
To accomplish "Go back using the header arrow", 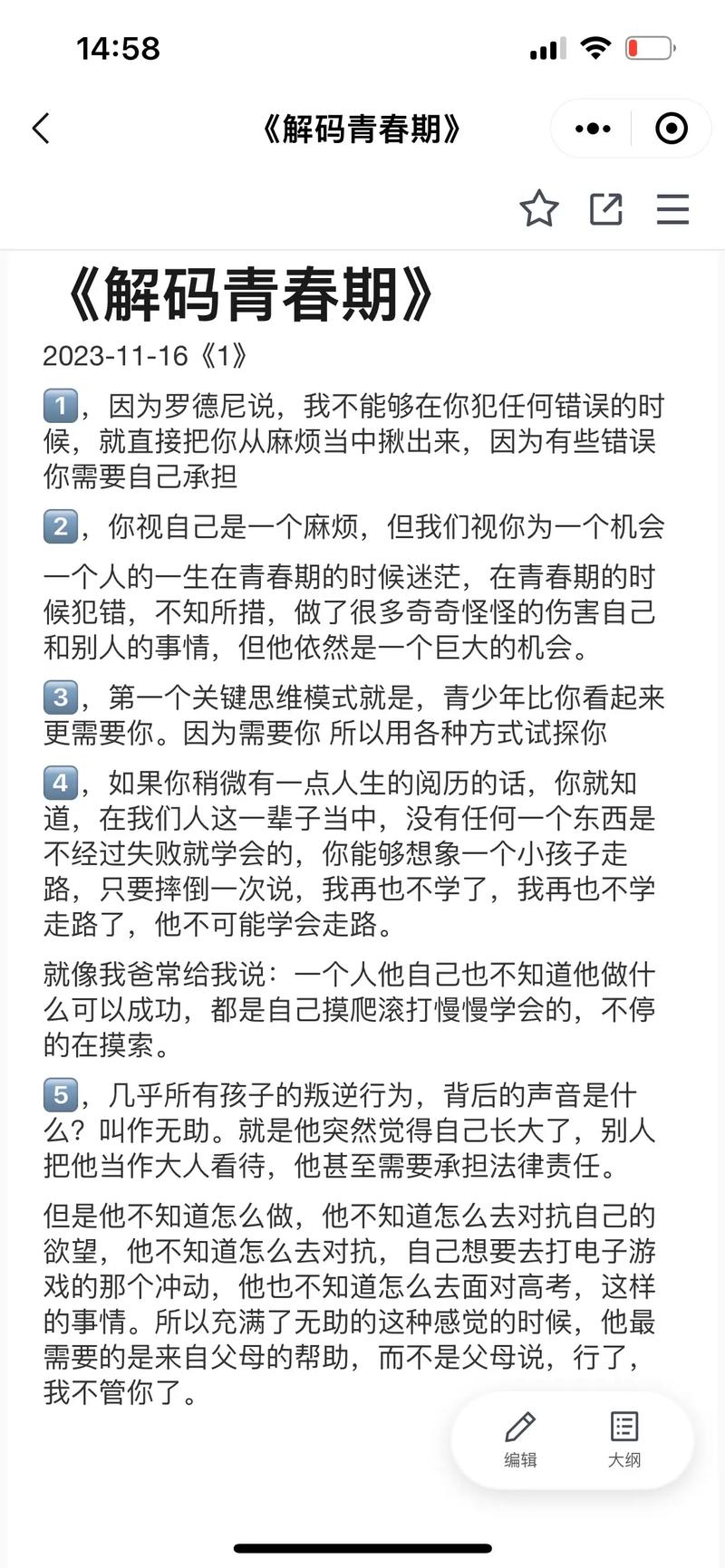I will point(41,129).
